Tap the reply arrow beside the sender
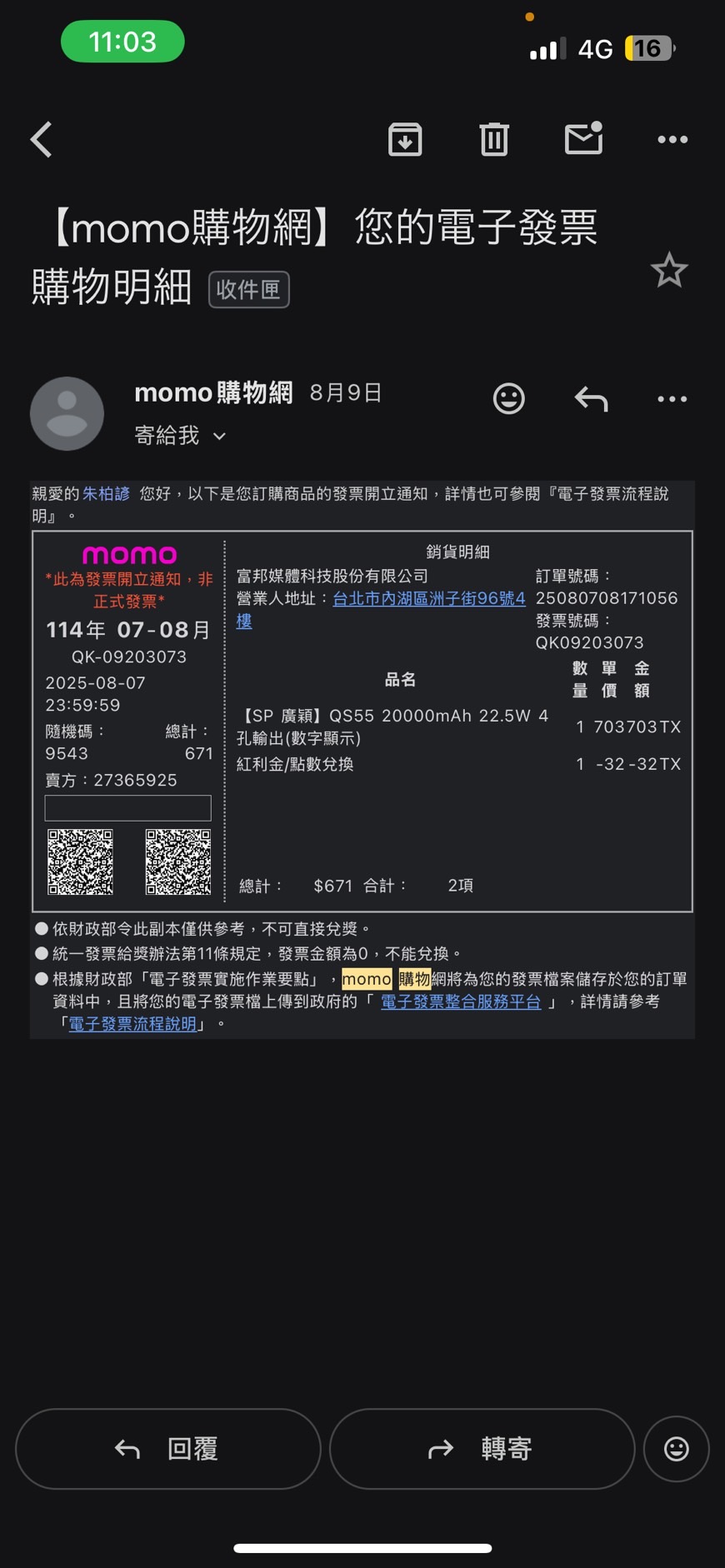 click(591, 399)
